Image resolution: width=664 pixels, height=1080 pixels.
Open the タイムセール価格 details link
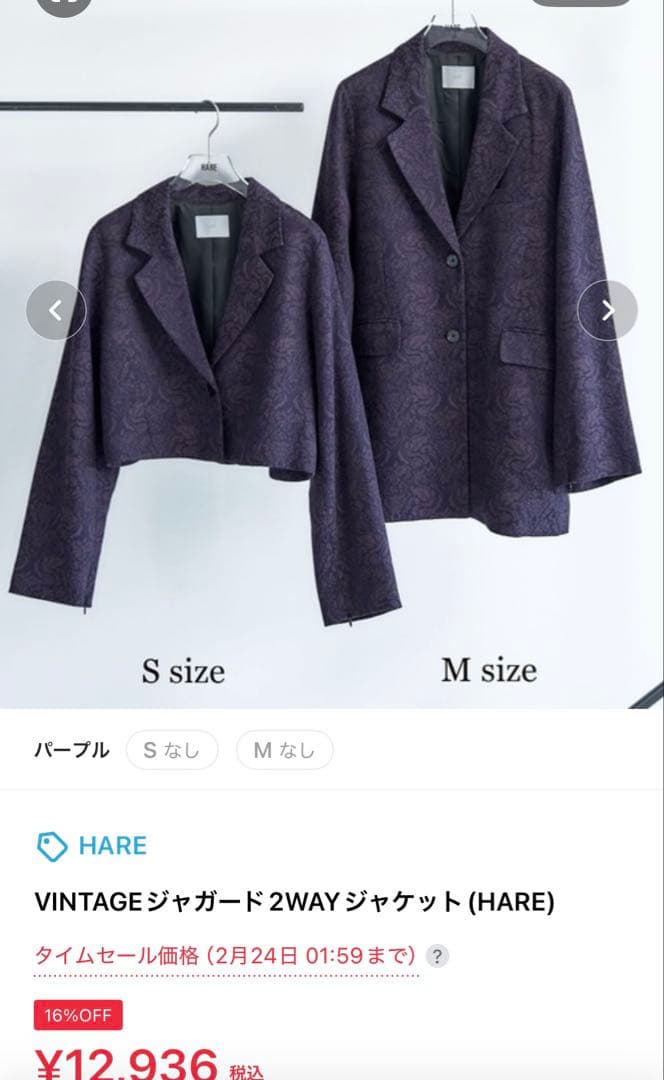(225, 956)
